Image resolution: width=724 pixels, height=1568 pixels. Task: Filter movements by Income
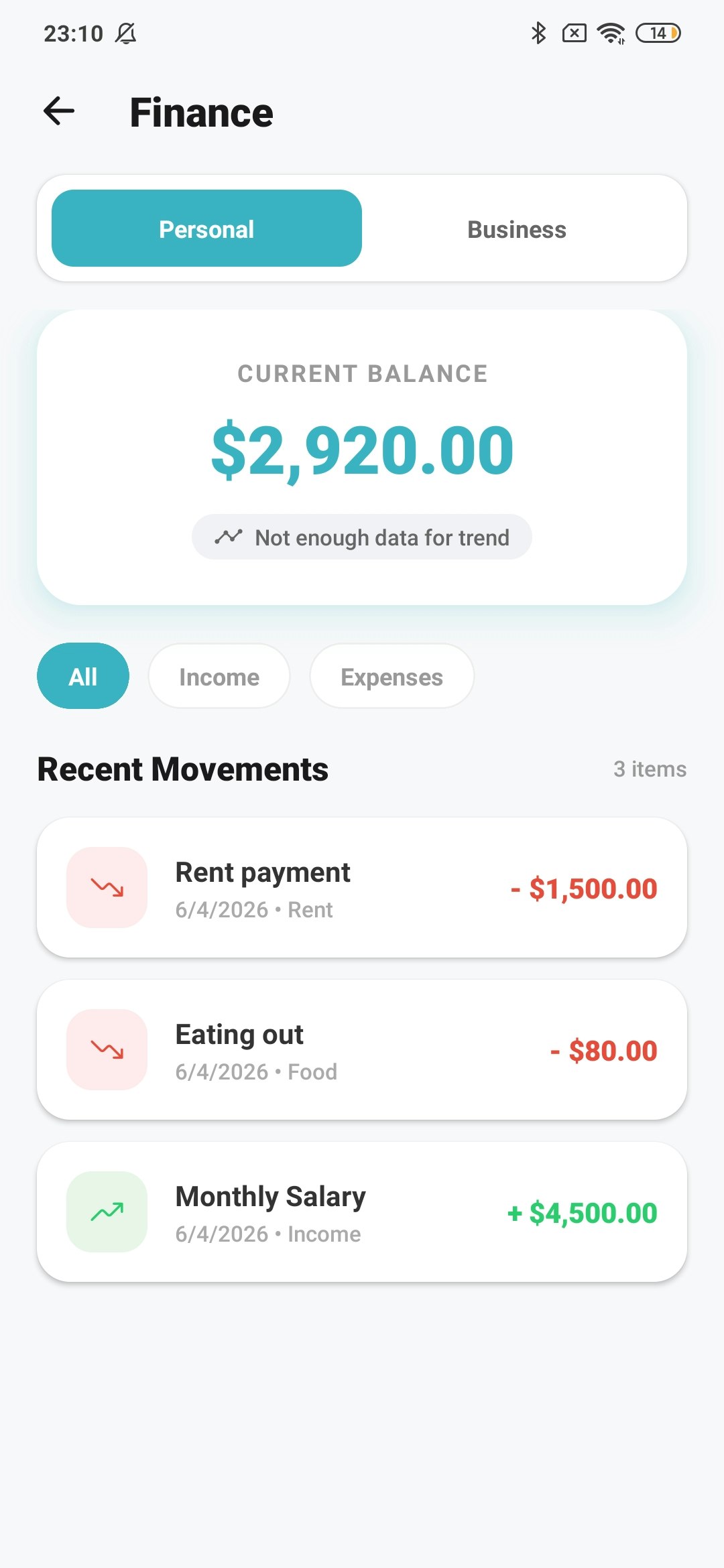point(219,676)
